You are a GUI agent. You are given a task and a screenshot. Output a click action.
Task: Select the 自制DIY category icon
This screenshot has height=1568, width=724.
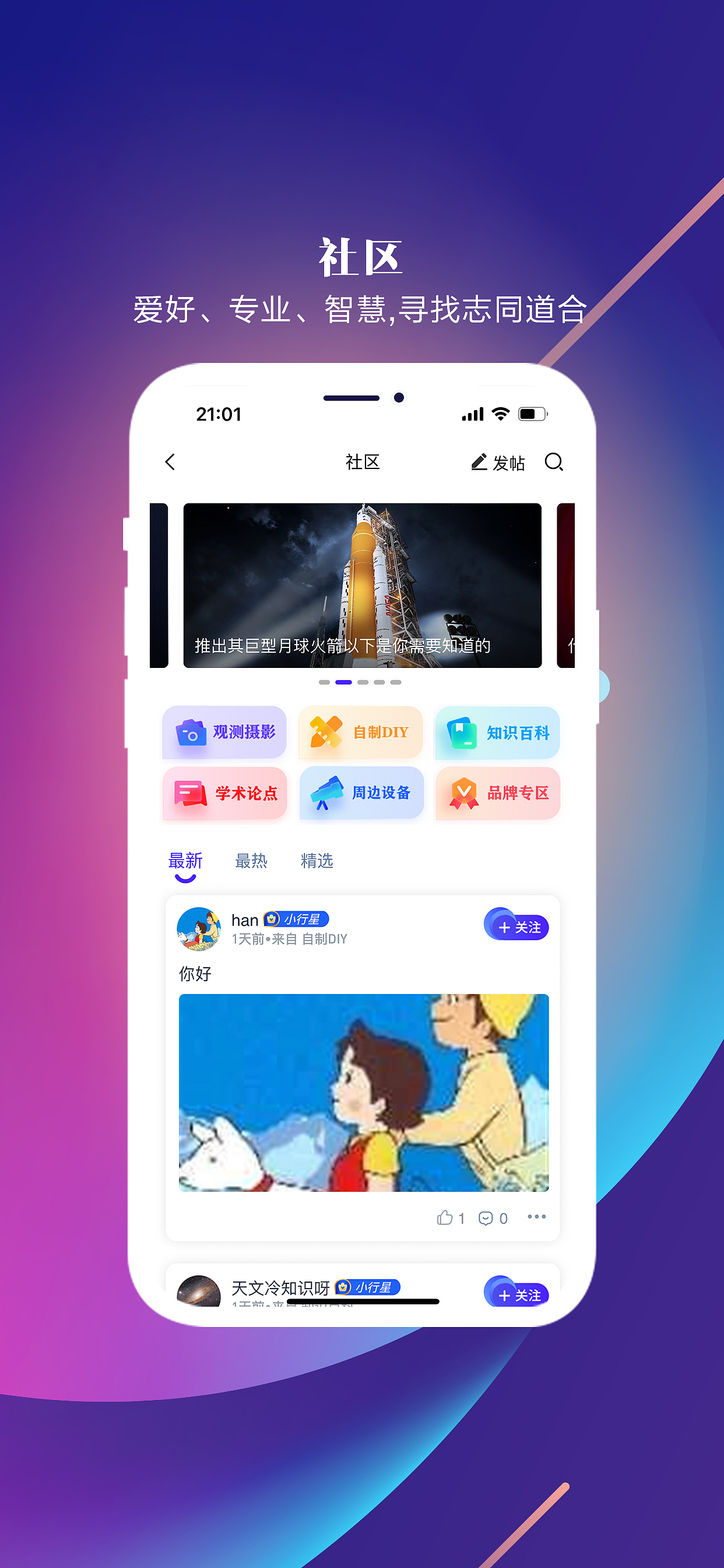coord(360,733)
